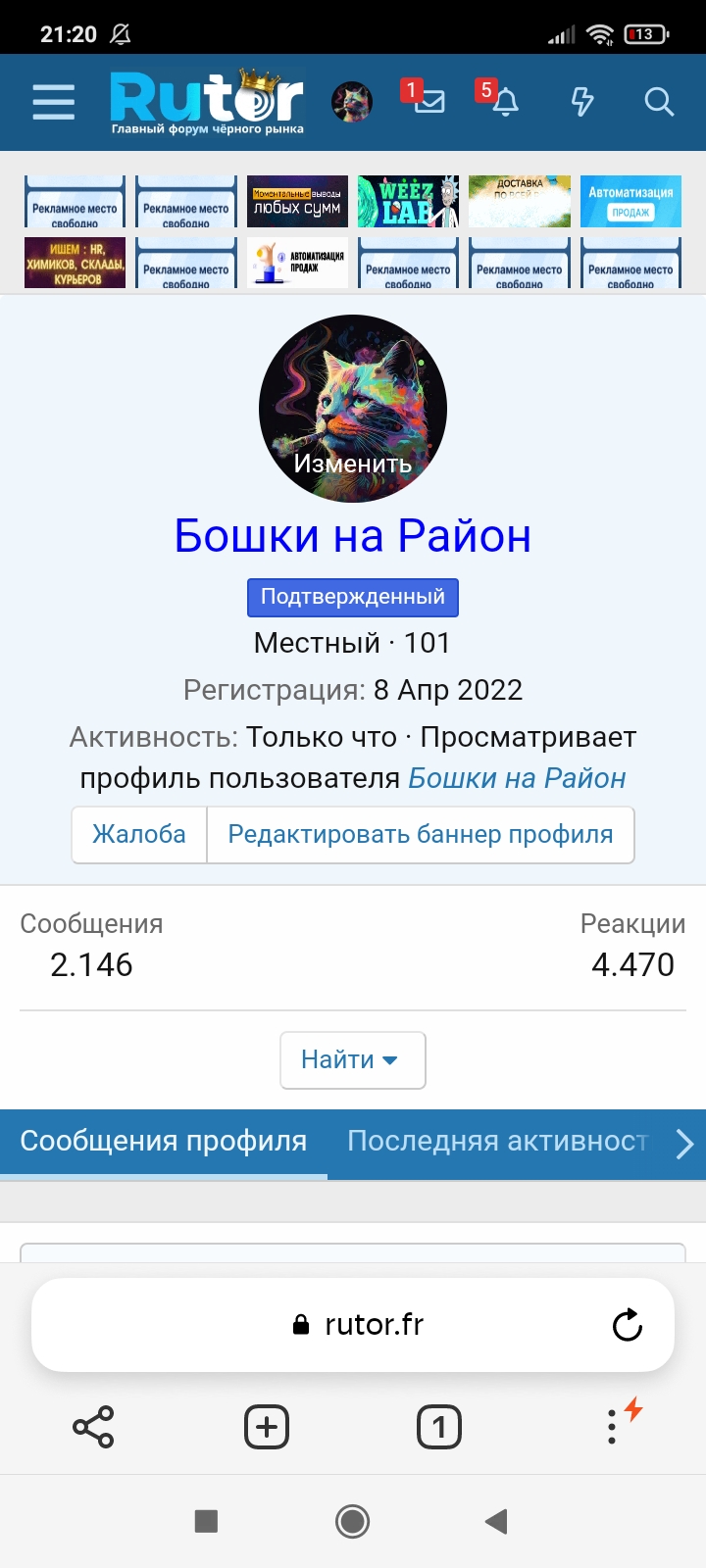Click the Rutor logo
Viewport: 706px width, 1568px height.
click(206, 98)
